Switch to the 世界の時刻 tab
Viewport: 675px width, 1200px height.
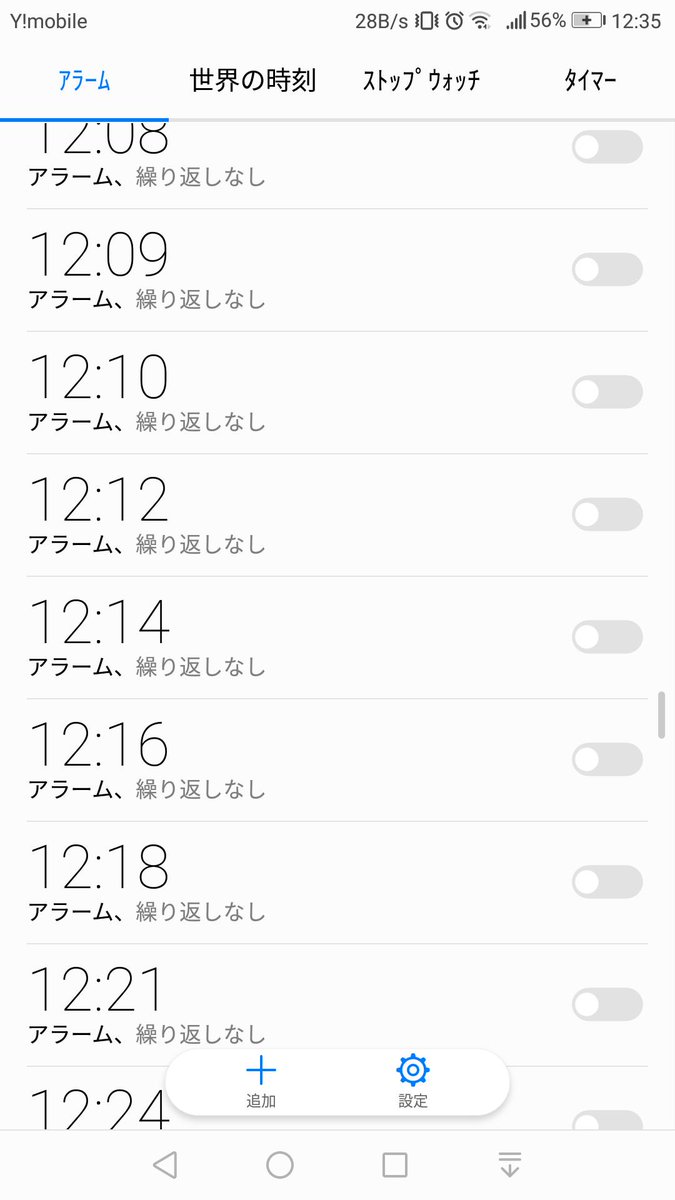click(253, 81)
